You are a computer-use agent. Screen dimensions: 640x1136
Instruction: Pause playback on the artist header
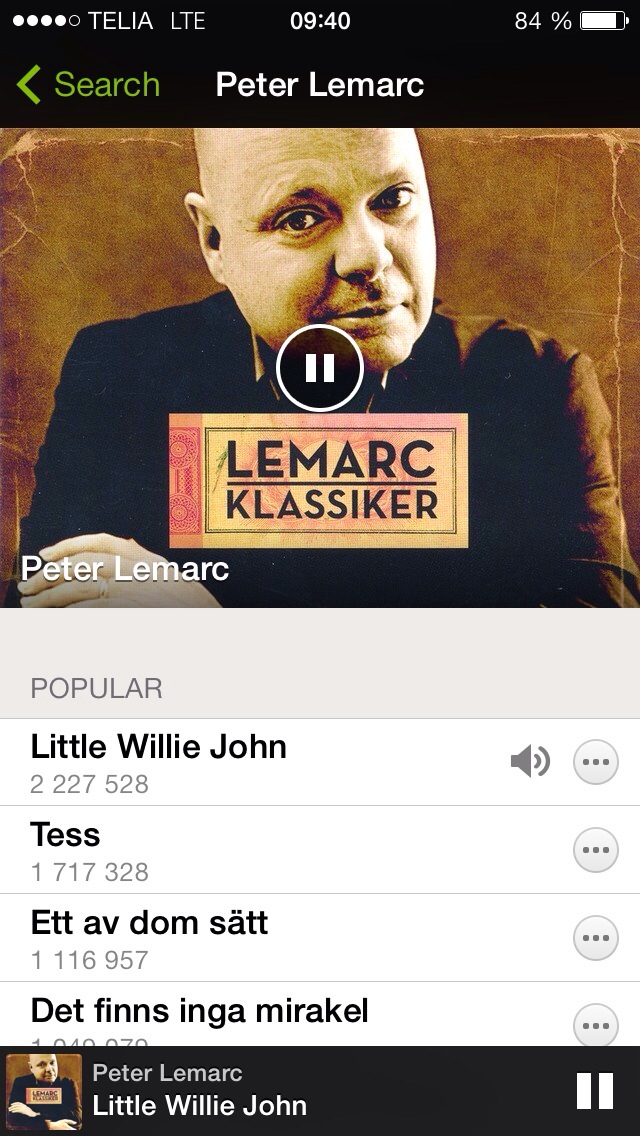click(x=319, y=368)
